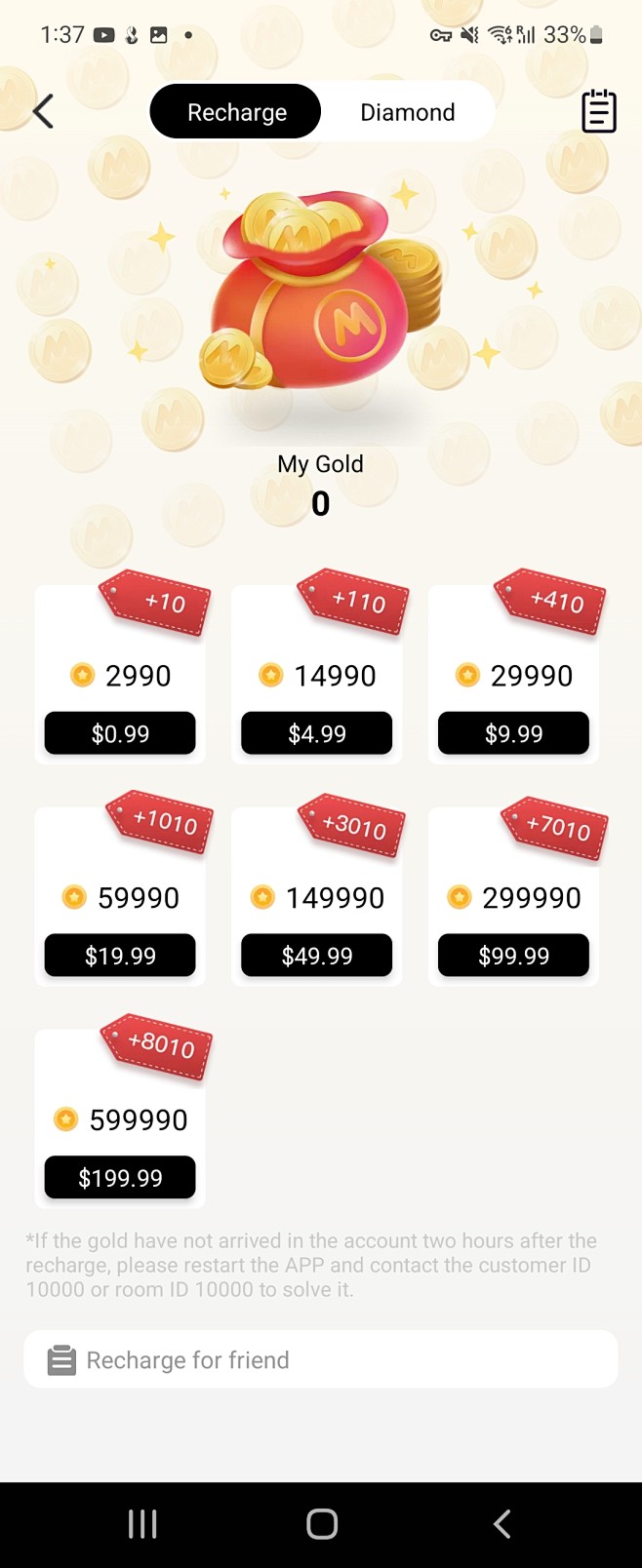Tap the system home button
The image size is (642, 1568).
coord(321,1524)
